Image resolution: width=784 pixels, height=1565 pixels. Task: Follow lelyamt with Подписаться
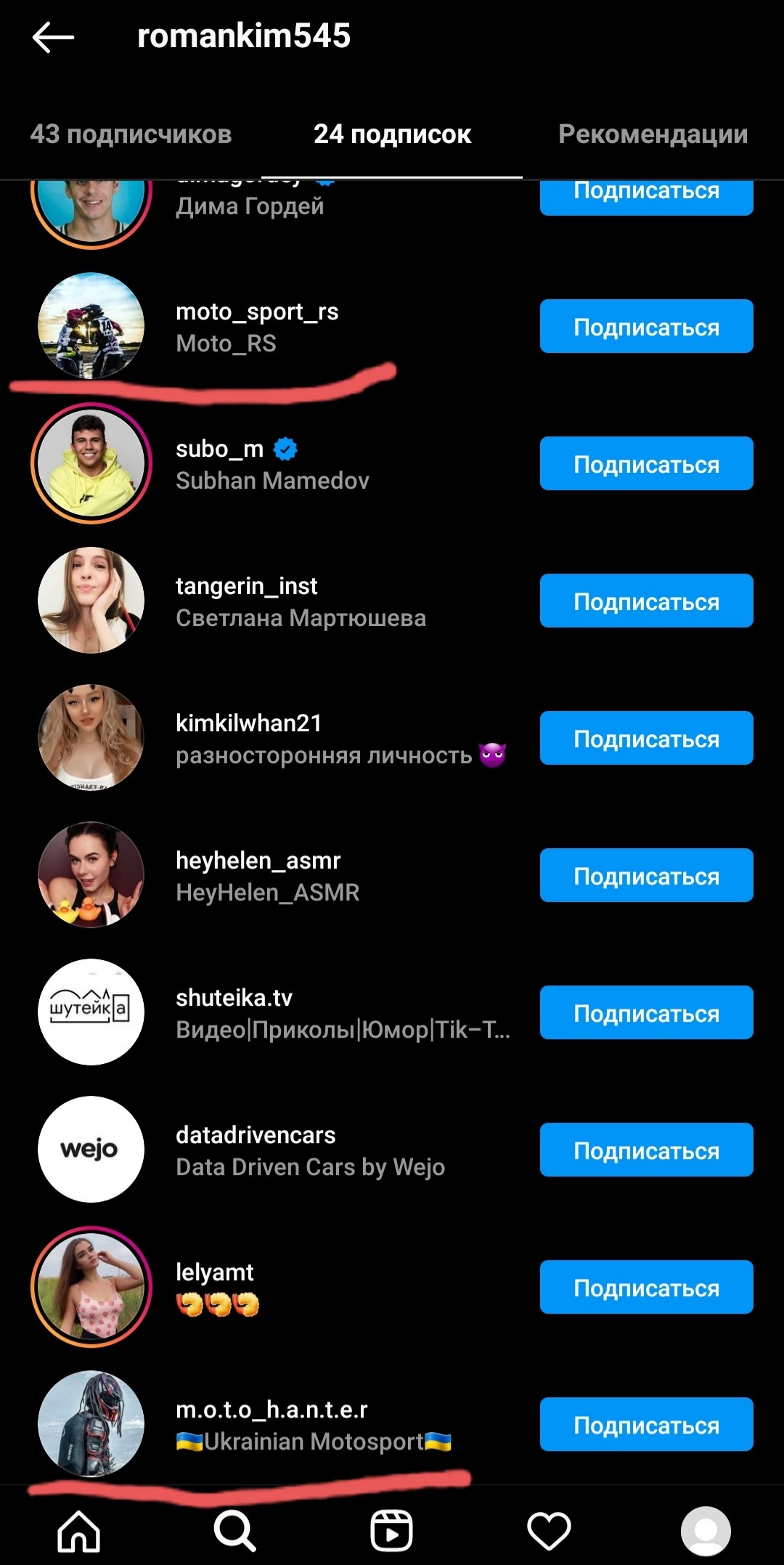click(646, 1288)
